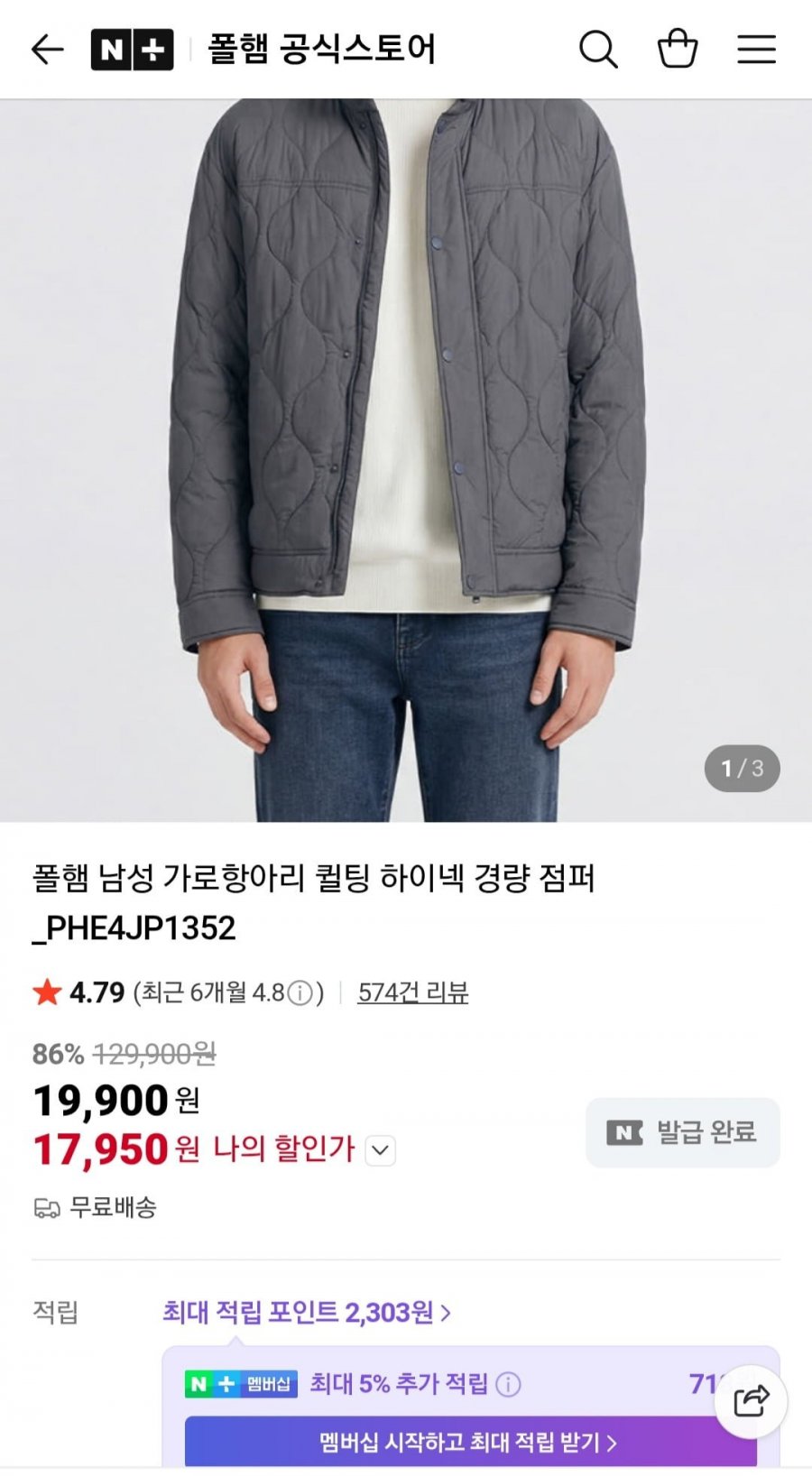View the 574건 리뷰 reviews
Viewport: 812px width, 1476px height.
point(412,992)
